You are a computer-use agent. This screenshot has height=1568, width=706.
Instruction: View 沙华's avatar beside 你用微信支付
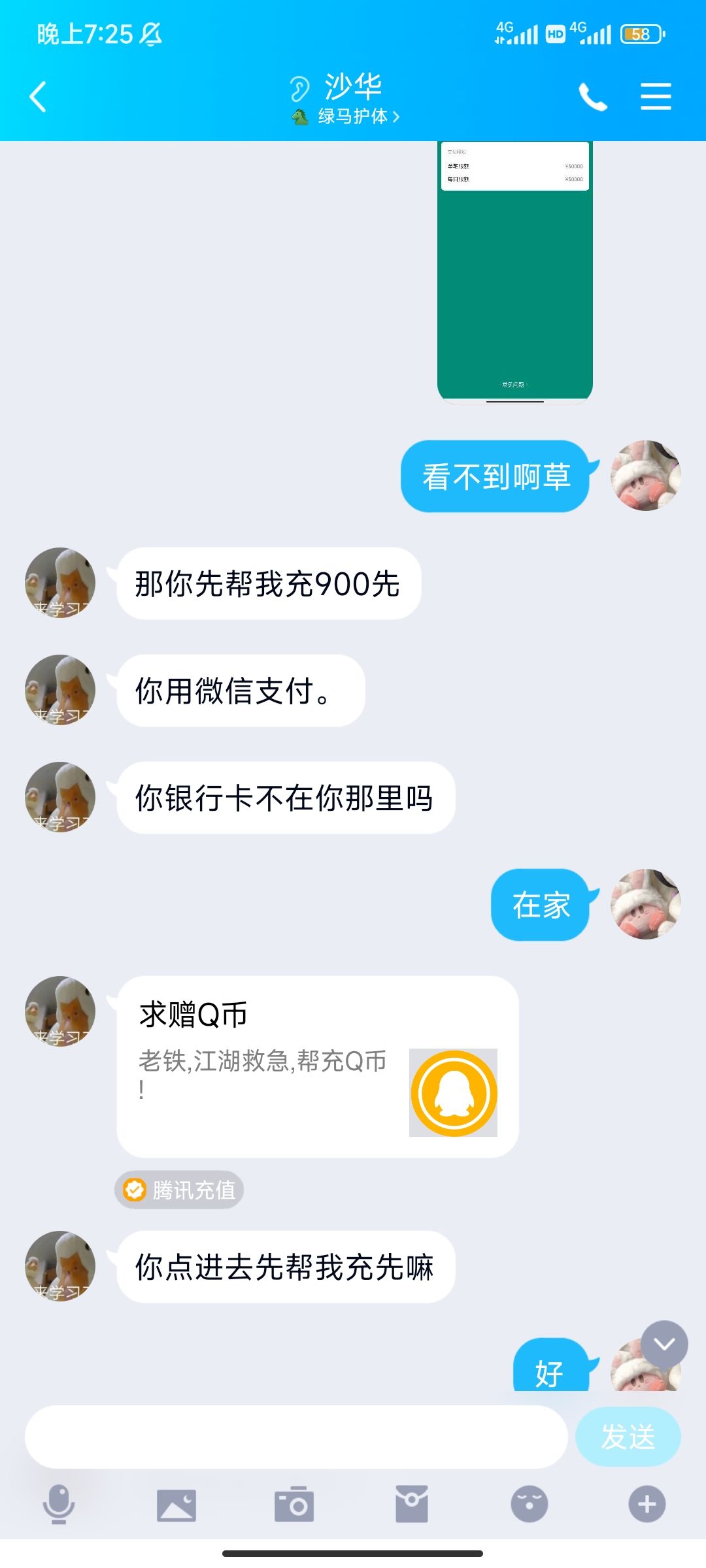60,690
